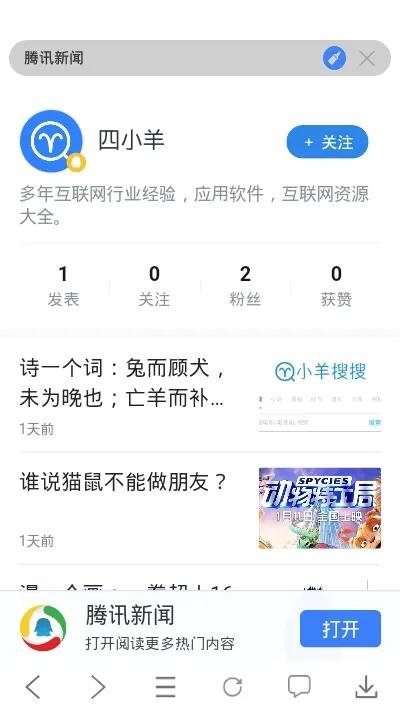Open the article 诗一个词：兔而顾犬
400x711 pixels.
(122, 383)
